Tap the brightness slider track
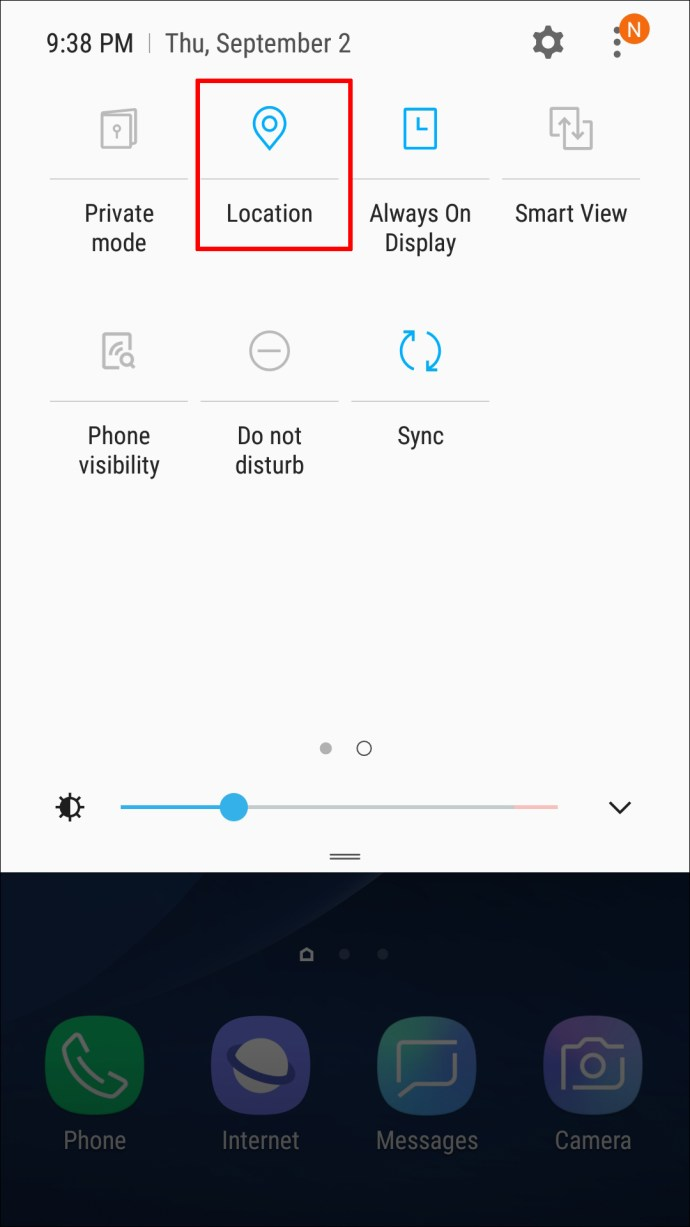The image size is (690, 1227). pos(400,807)
